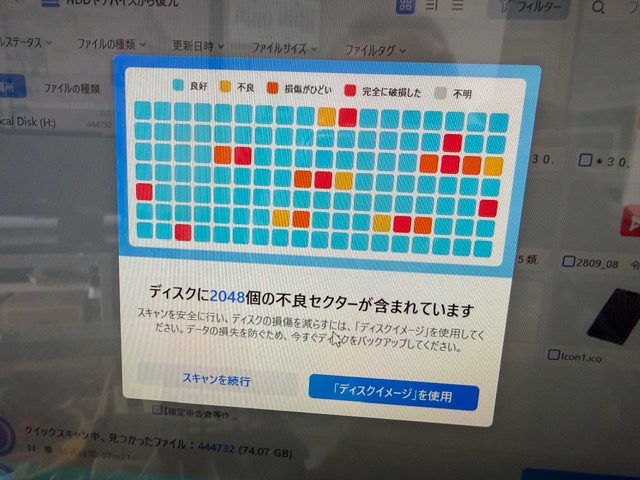640x480 pixels.
Task: Expand the 更新日時 dropdown
Action: point(200,46)
